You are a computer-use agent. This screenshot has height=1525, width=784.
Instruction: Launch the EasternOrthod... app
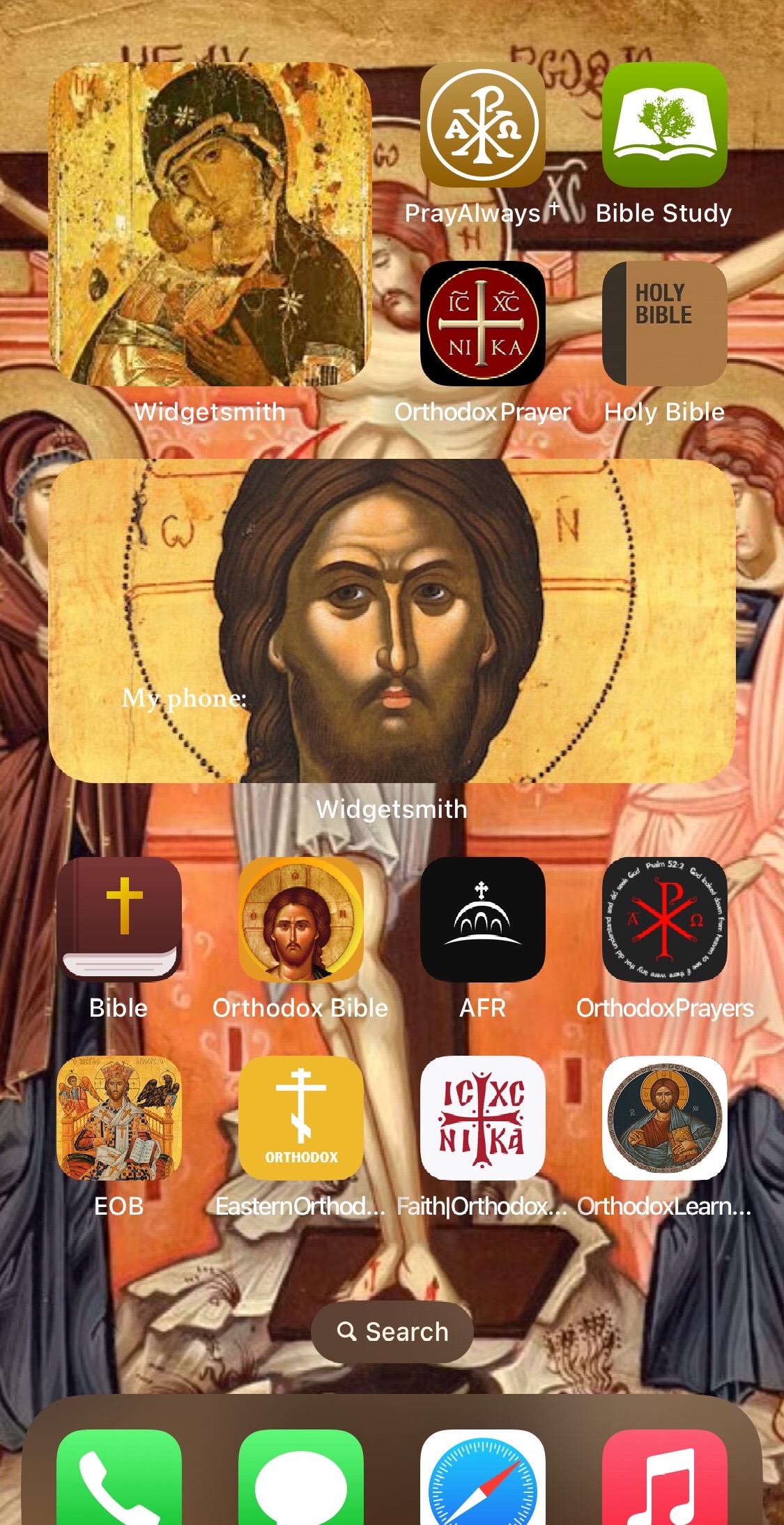301,1118
